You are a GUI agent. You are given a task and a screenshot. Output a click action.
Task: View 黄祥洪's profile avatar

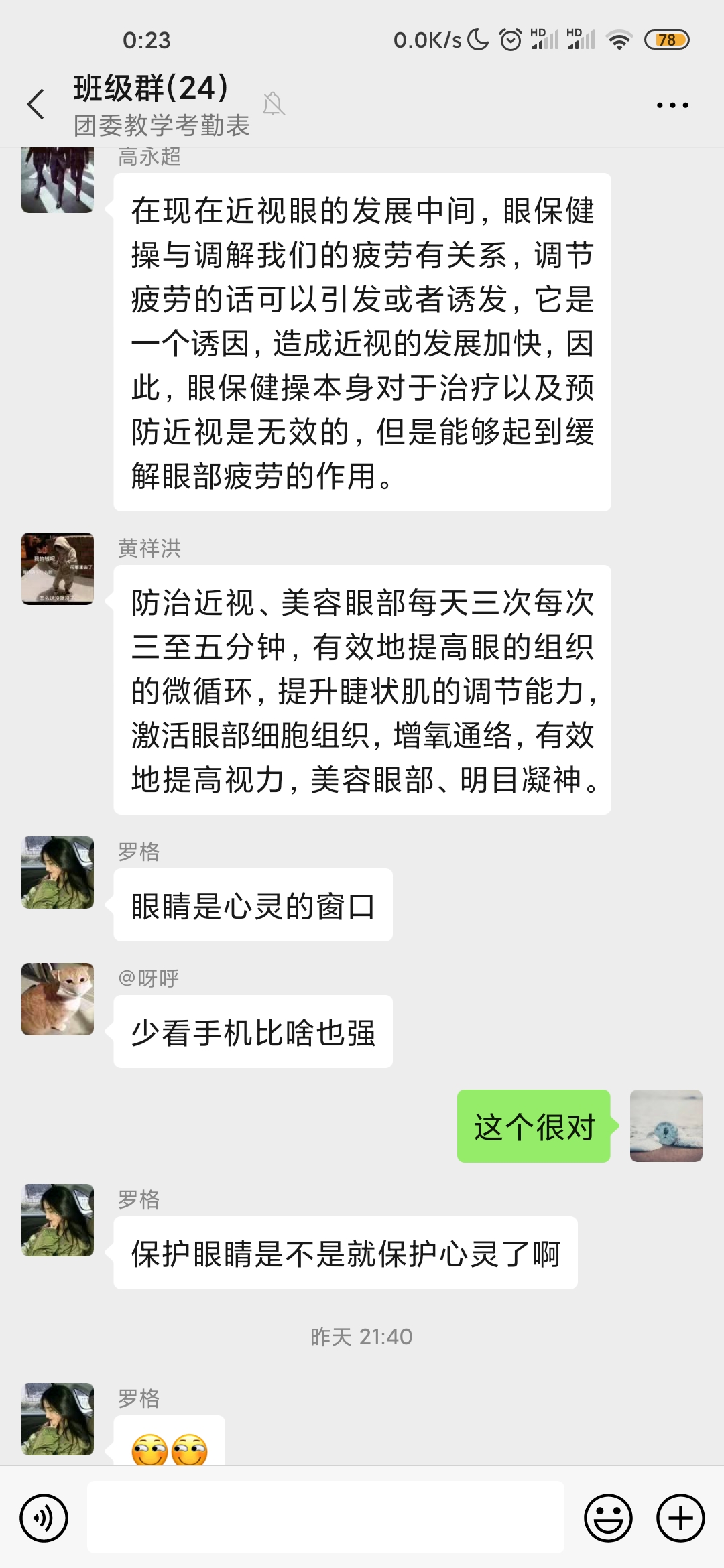pos(58,569)
